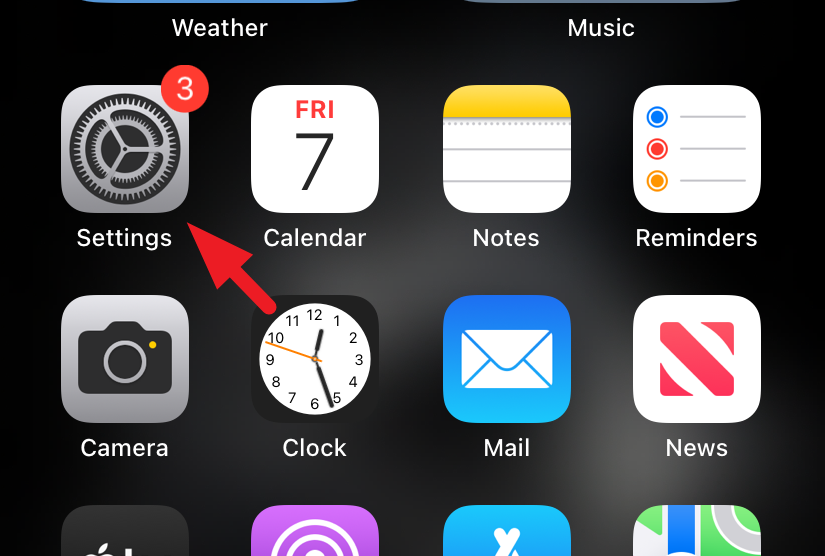Open the Settings app

124,149
